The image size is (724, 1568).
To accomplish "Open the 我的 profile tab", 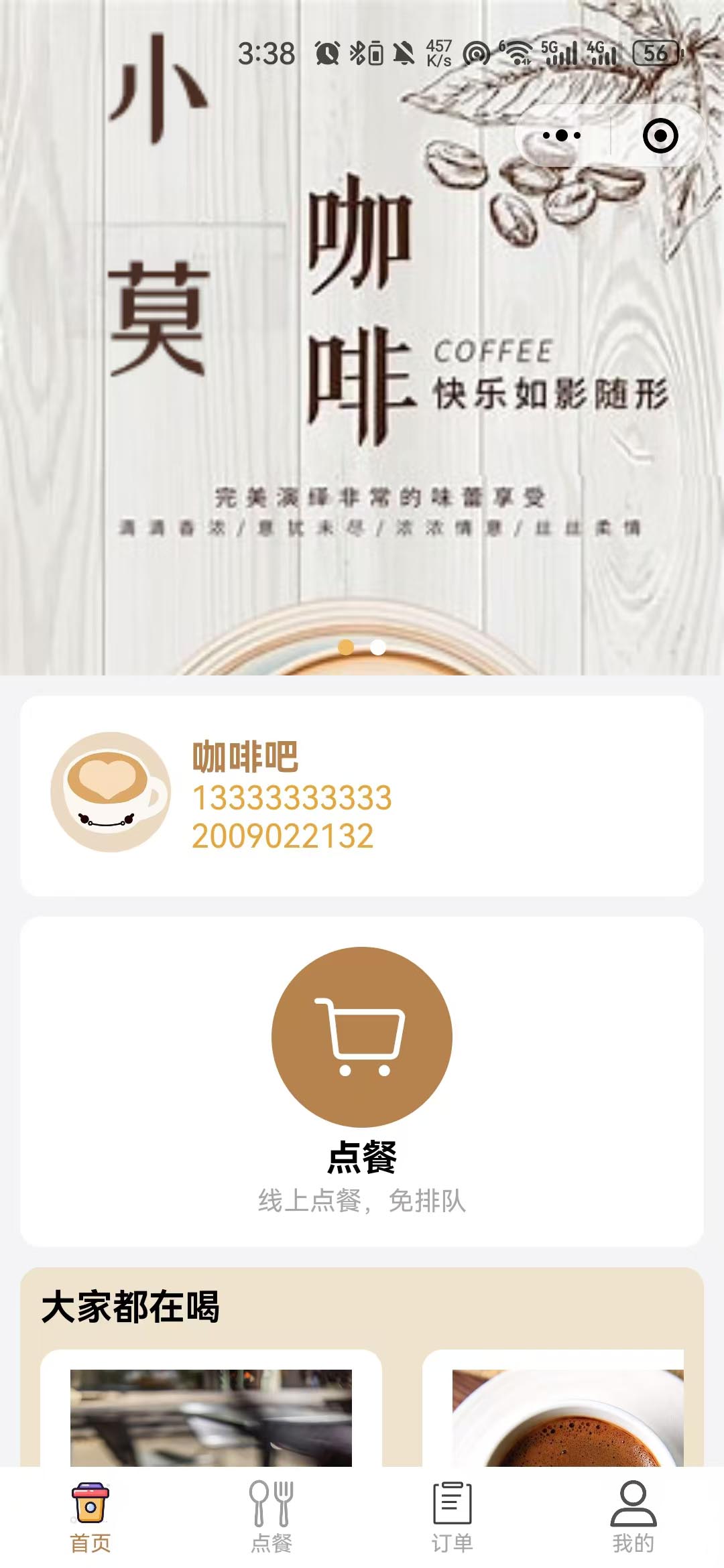I will click(x=633, y=1517).
